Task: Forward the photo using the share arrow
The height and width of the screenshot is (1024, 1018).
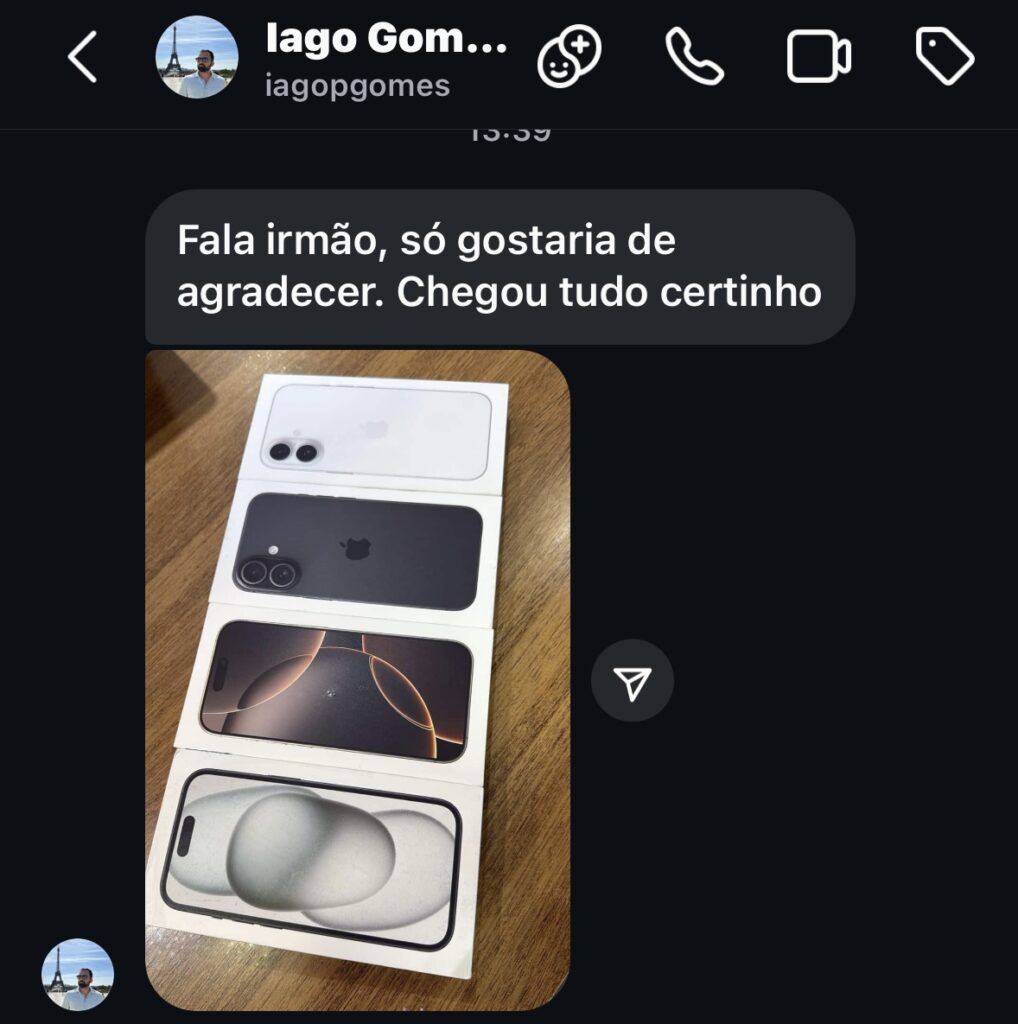Action: coord(632,681)
